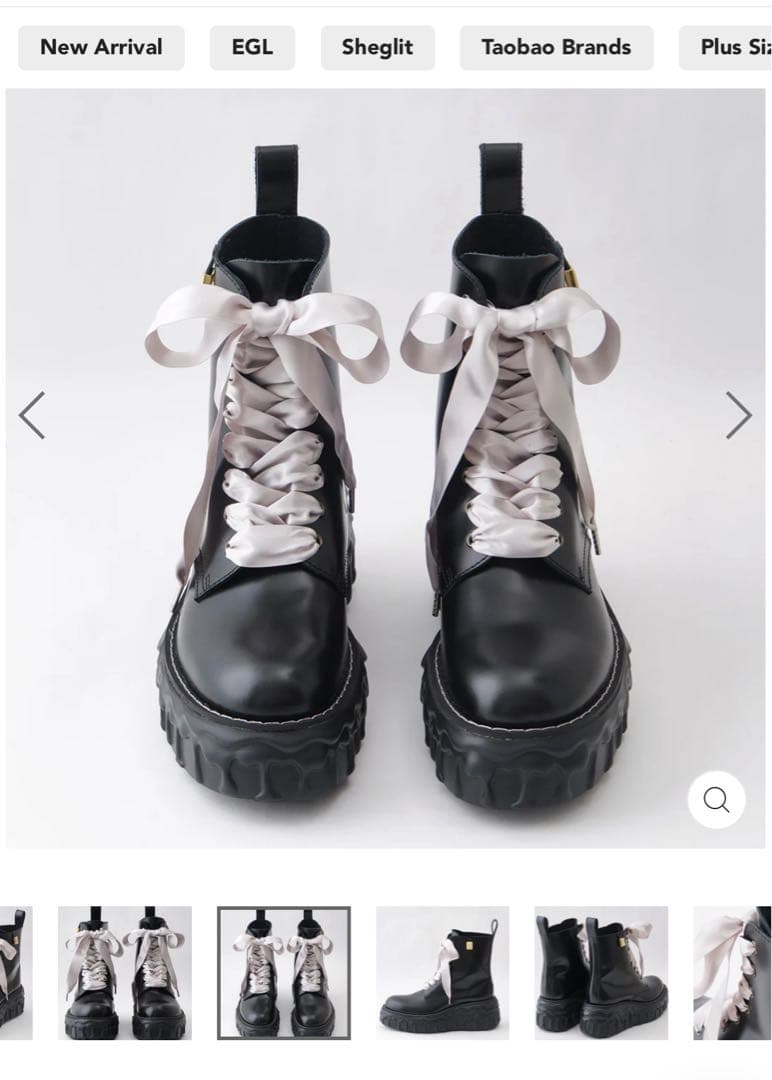Select the EGL chip
The width and height of the screenshot is (772, 1080).
click(x=252, y=47)
